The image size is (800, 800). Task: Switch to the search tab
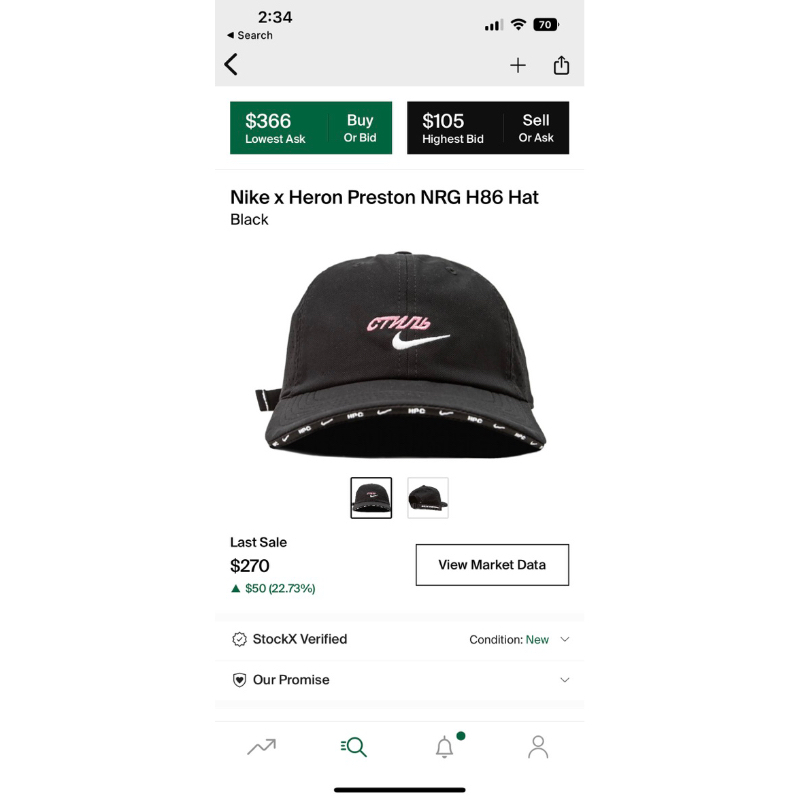coord(354,747)
